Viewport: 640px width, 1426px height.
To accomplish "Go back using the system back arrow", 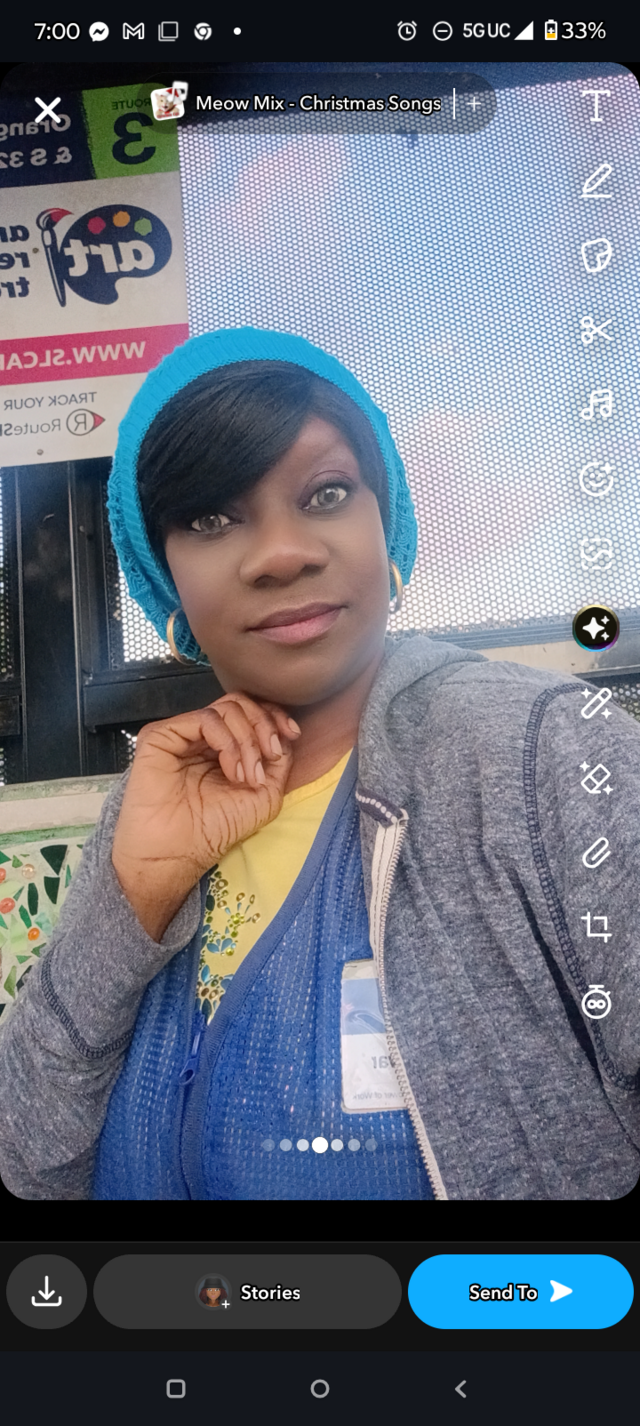I will pyautogui.click(x=461, y=1388).
